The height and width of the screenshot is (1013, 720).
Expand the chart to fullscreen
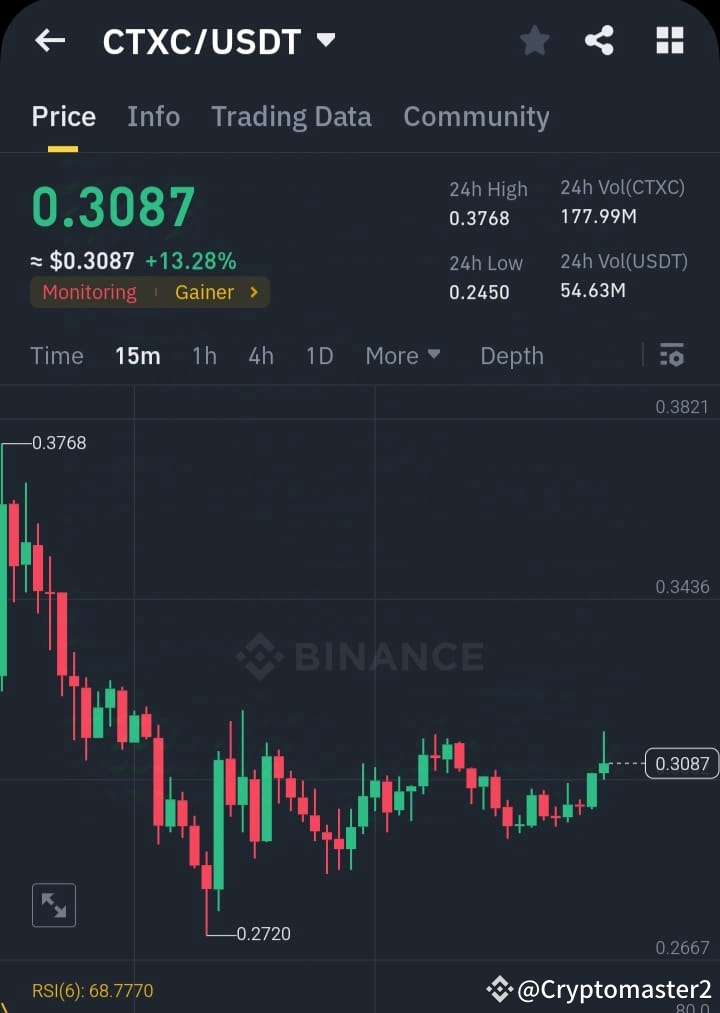click(x=54, y=905)
